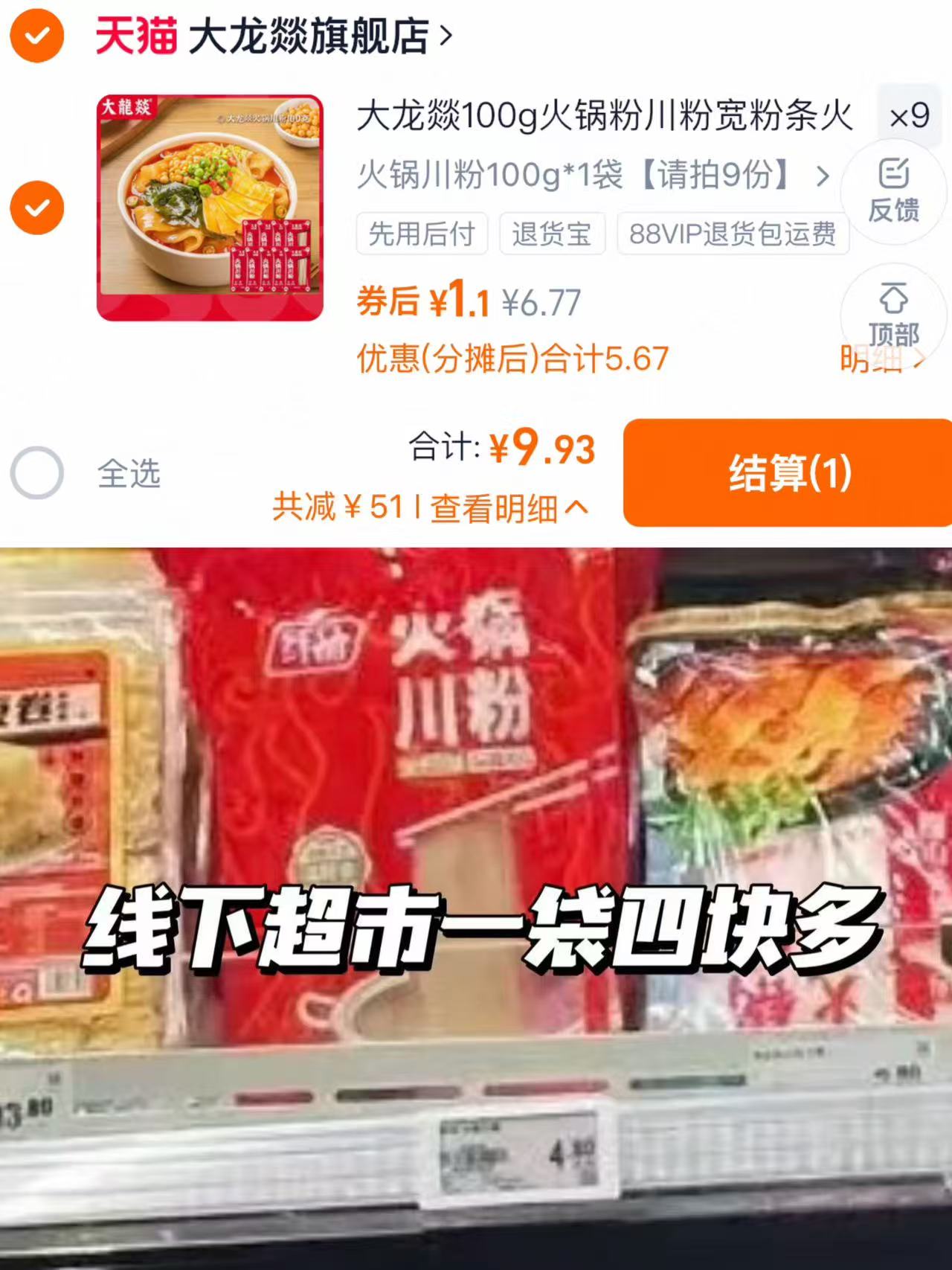Click the 优惠(分摊后)合计5.67 link

pyautogui.click(x=512, y=358)
